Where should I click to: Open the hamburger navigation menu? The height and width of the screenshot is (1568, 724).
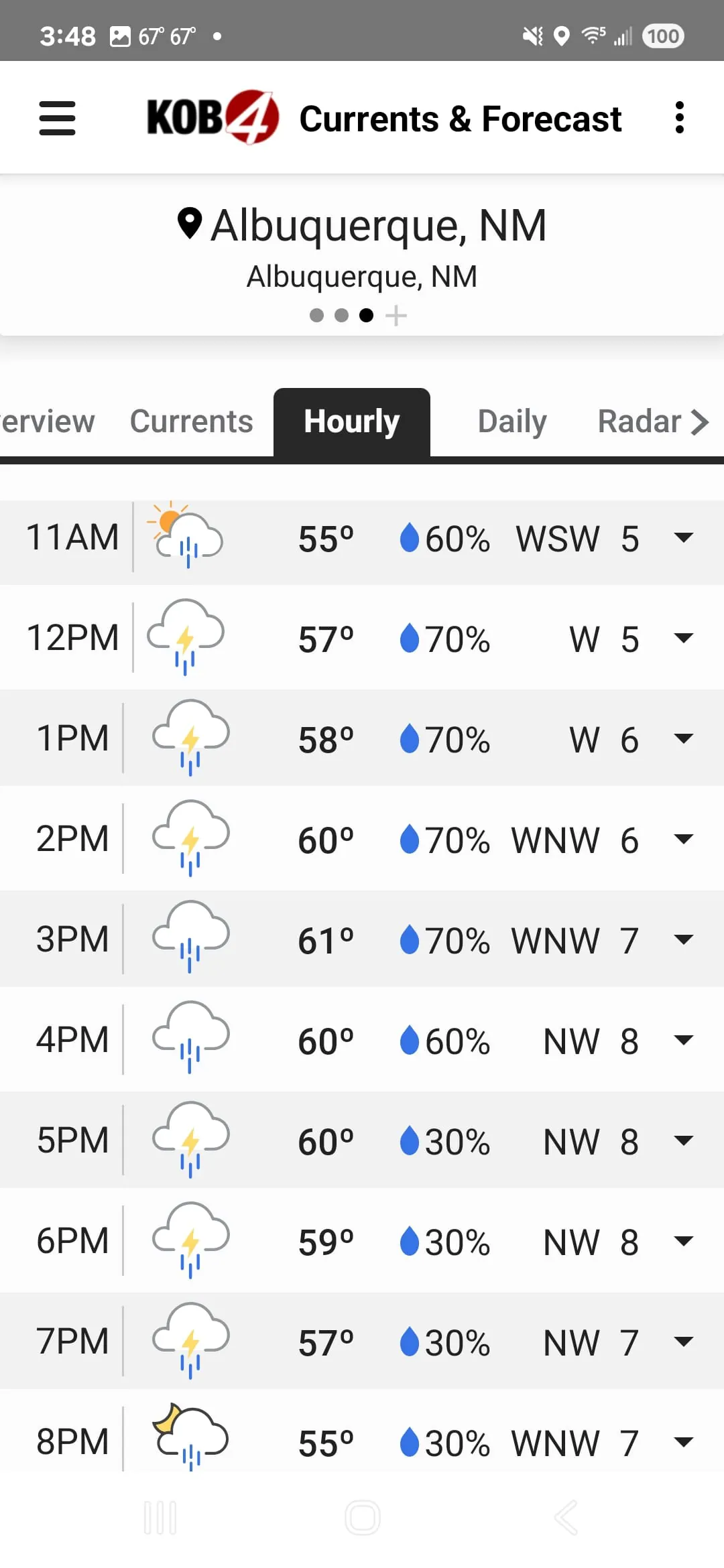coord(57,117)
